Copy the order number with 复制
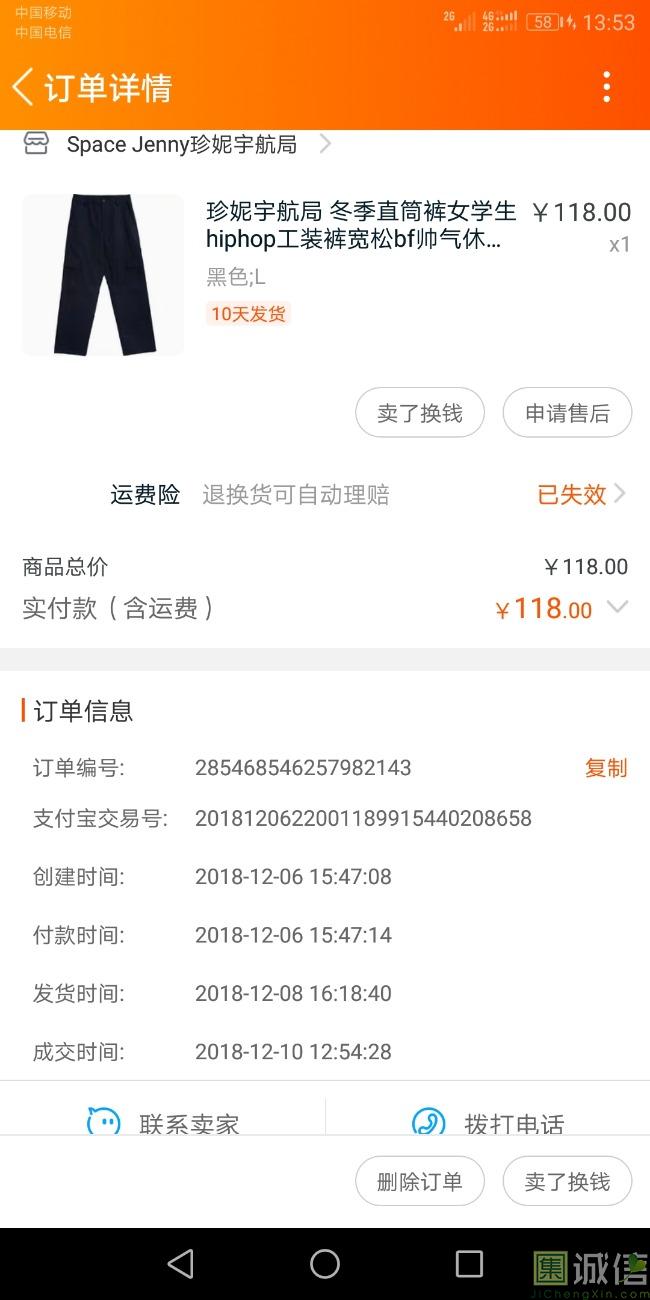The width and height of the screenshot is (650, 1300). point(605,768)
